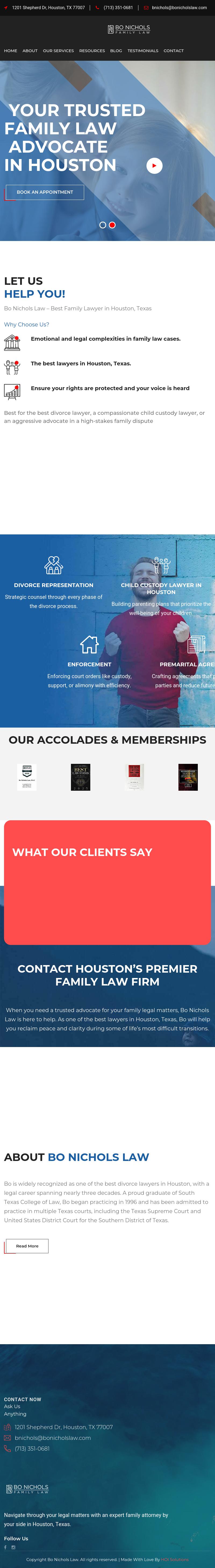215x1568 pixels.
Task: Email bnichols@bonicholslaw.com from top bar
Action: [x=179, y=8]
